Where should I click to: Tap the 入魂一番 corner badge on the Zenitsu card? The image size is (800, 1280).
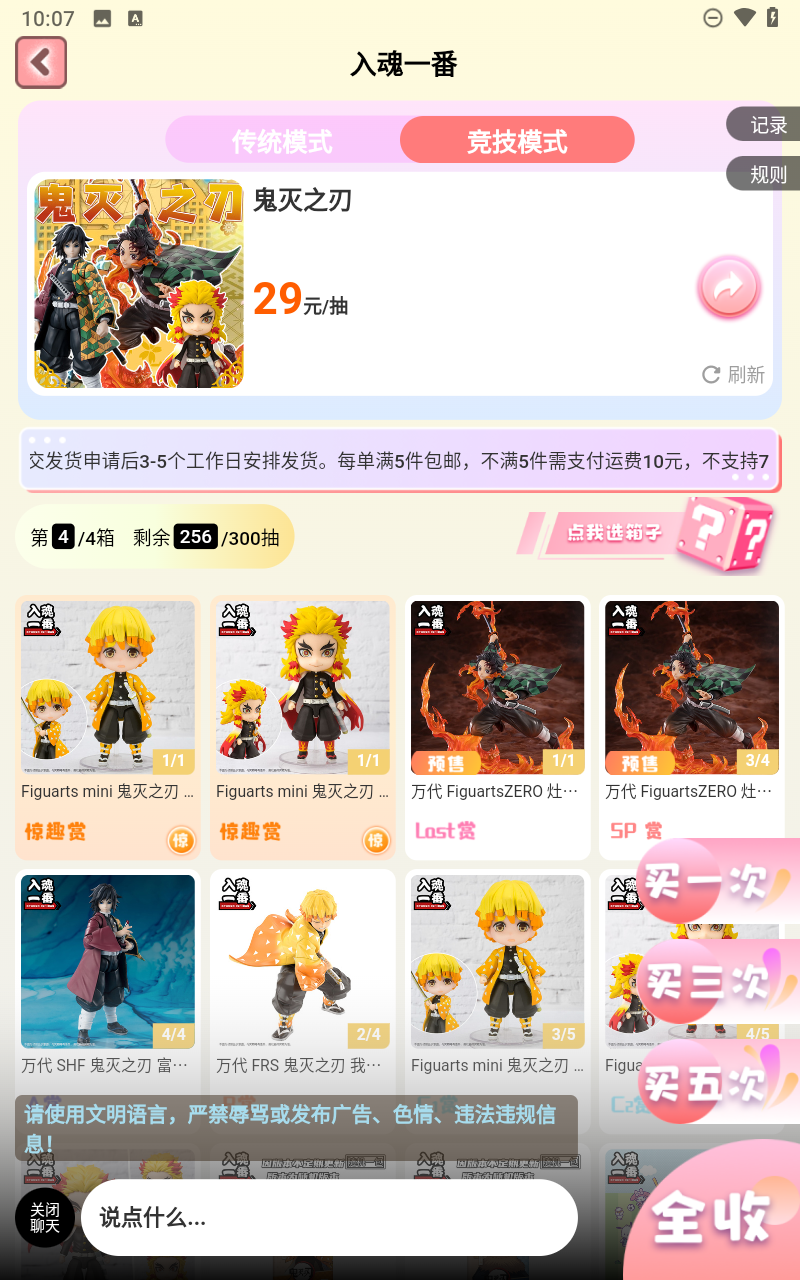click(x=40, y=620)
